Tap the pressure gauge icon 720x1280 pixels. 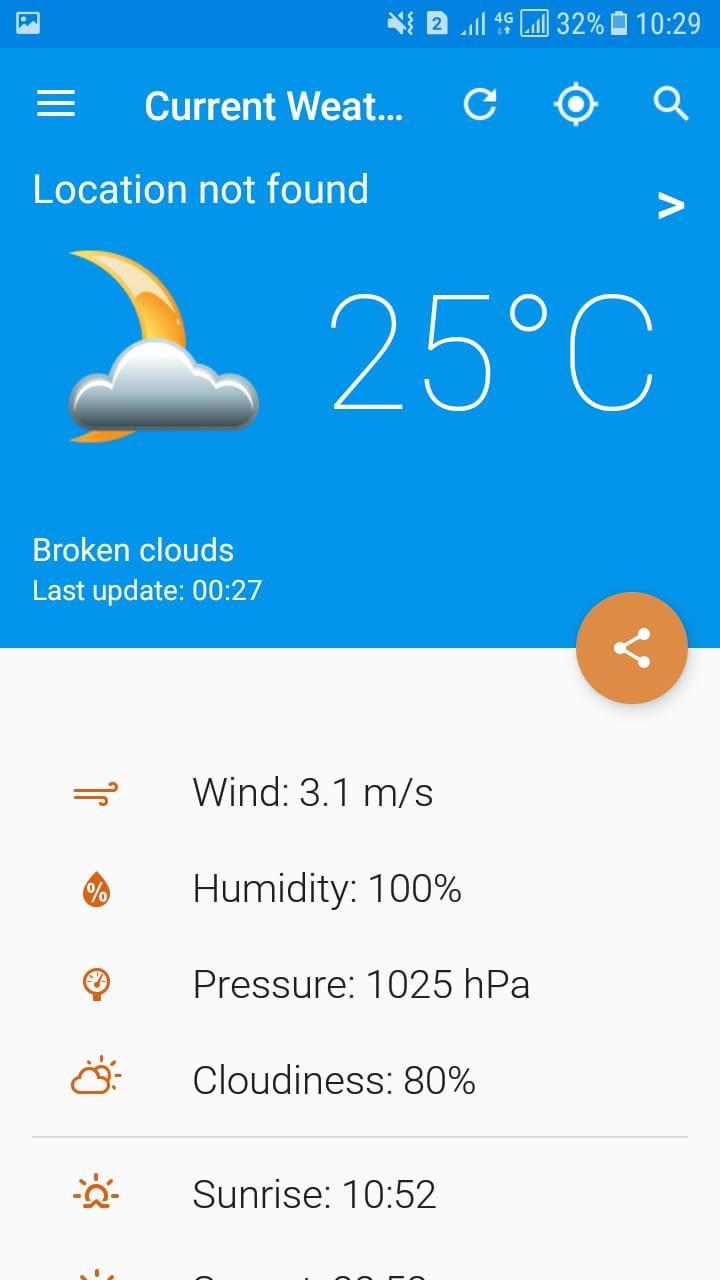(94, 983)
